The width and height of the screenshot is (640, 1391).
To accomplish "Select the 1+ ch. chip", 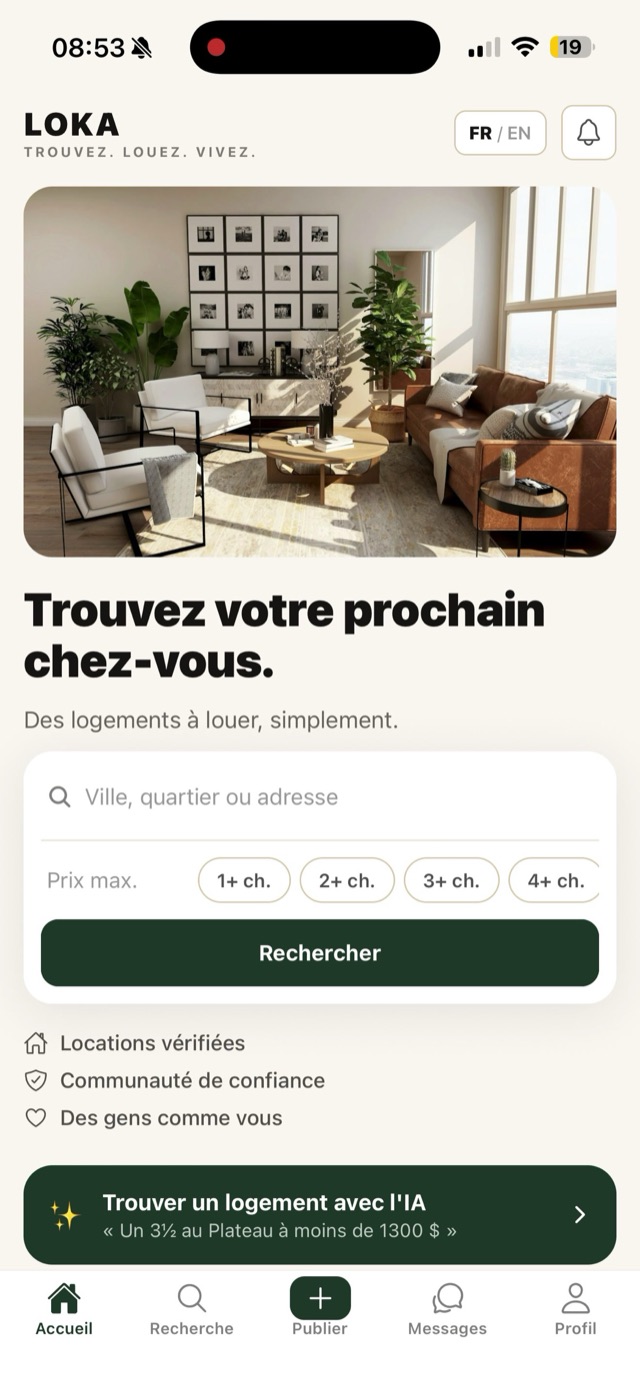I will click(x=244, y=881).
